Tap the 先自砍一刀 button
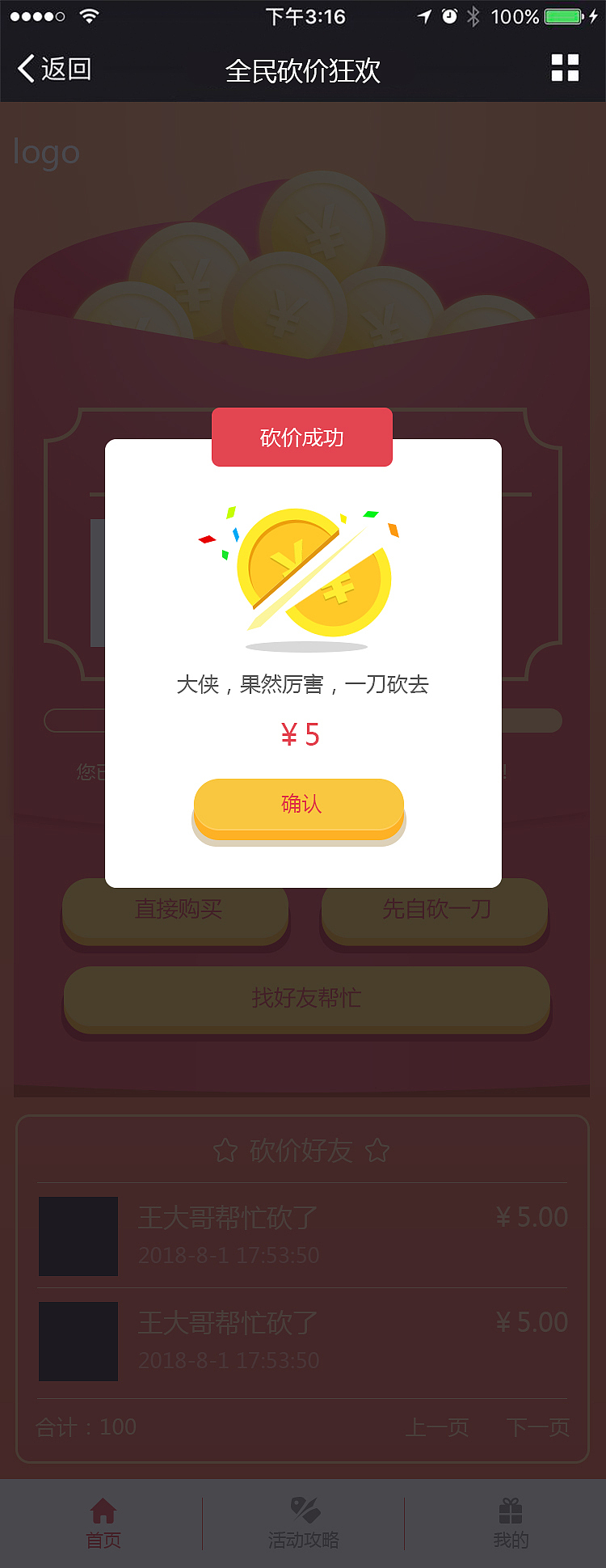 pos(434,911)
